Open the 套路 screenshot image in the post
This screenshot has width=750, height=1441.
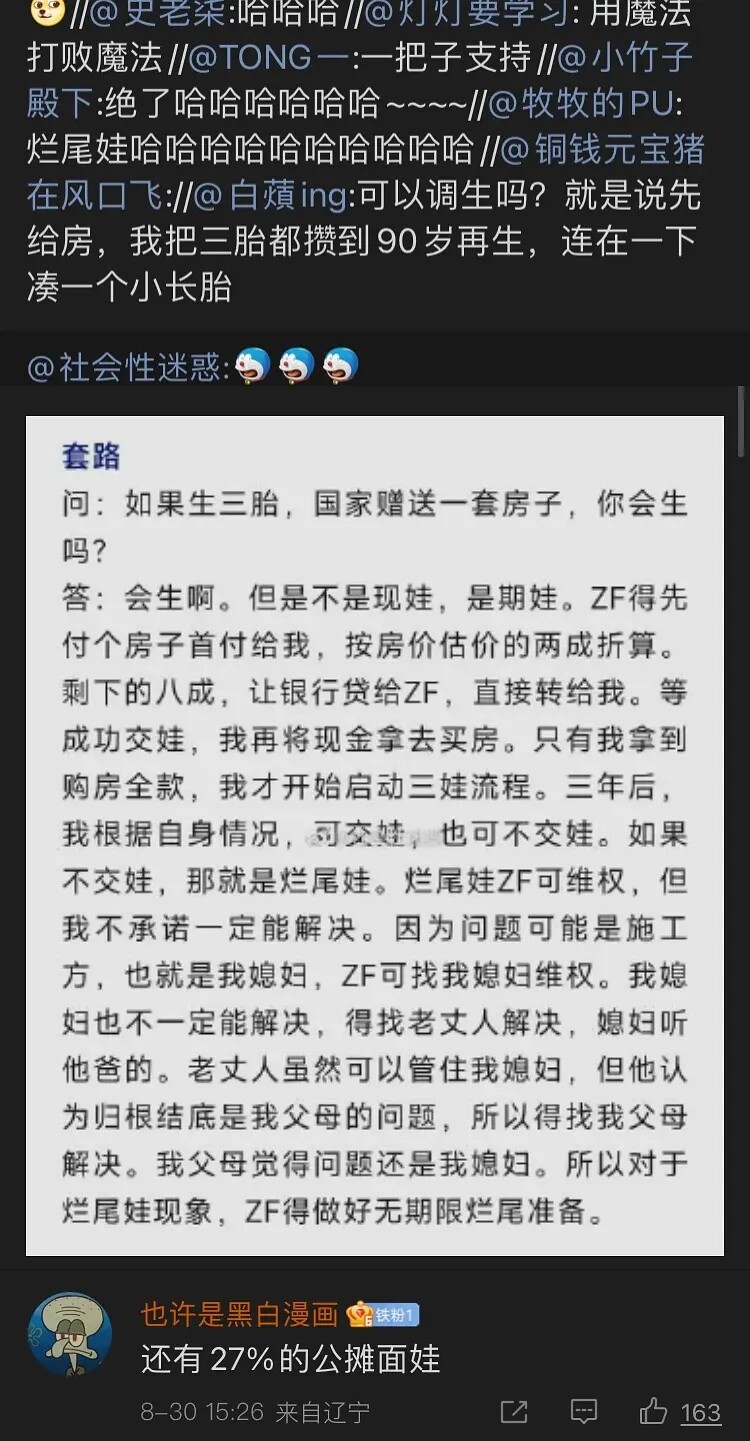pyautogui.click(x=374, y=835)
